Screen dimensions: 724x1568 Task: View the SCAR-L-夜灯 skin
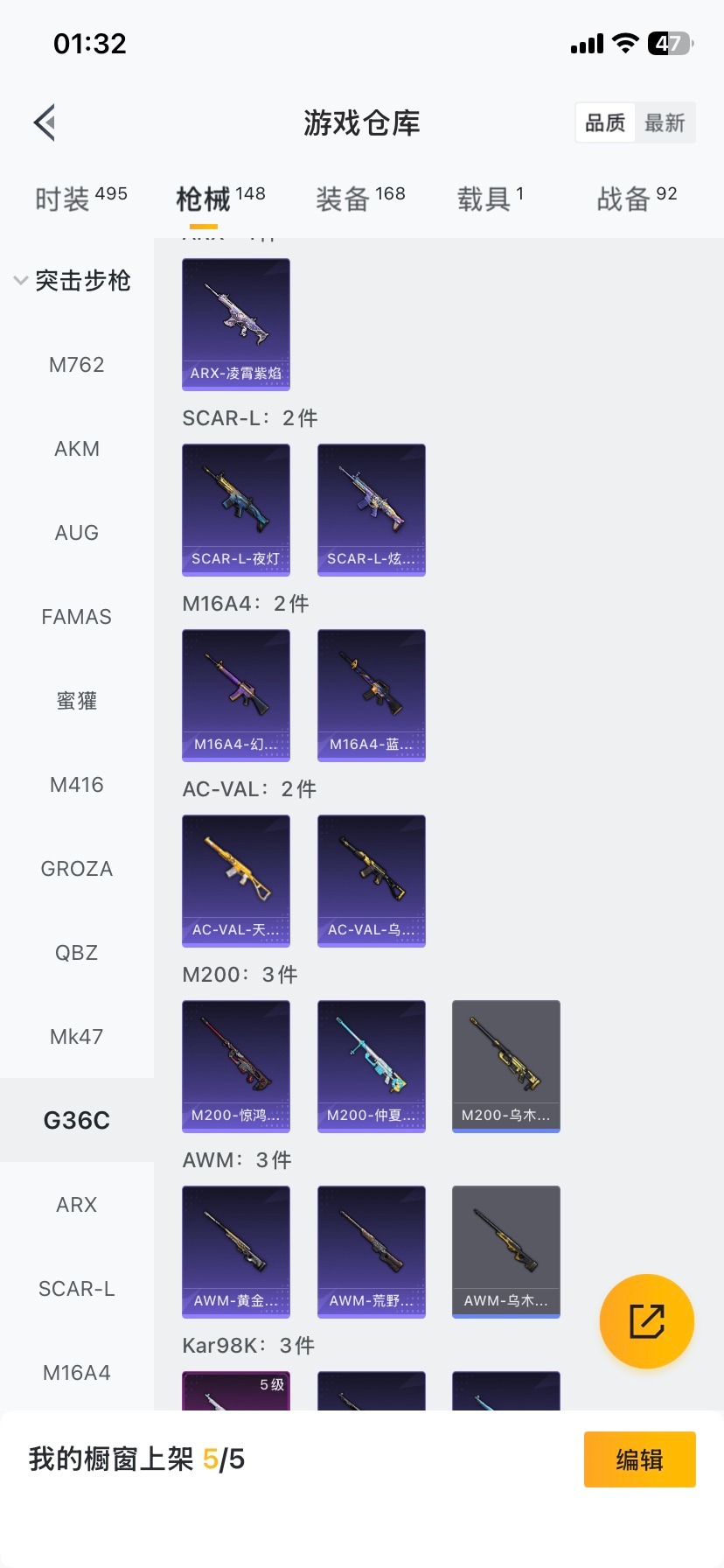pyautogui.click(x=236, y=509)
